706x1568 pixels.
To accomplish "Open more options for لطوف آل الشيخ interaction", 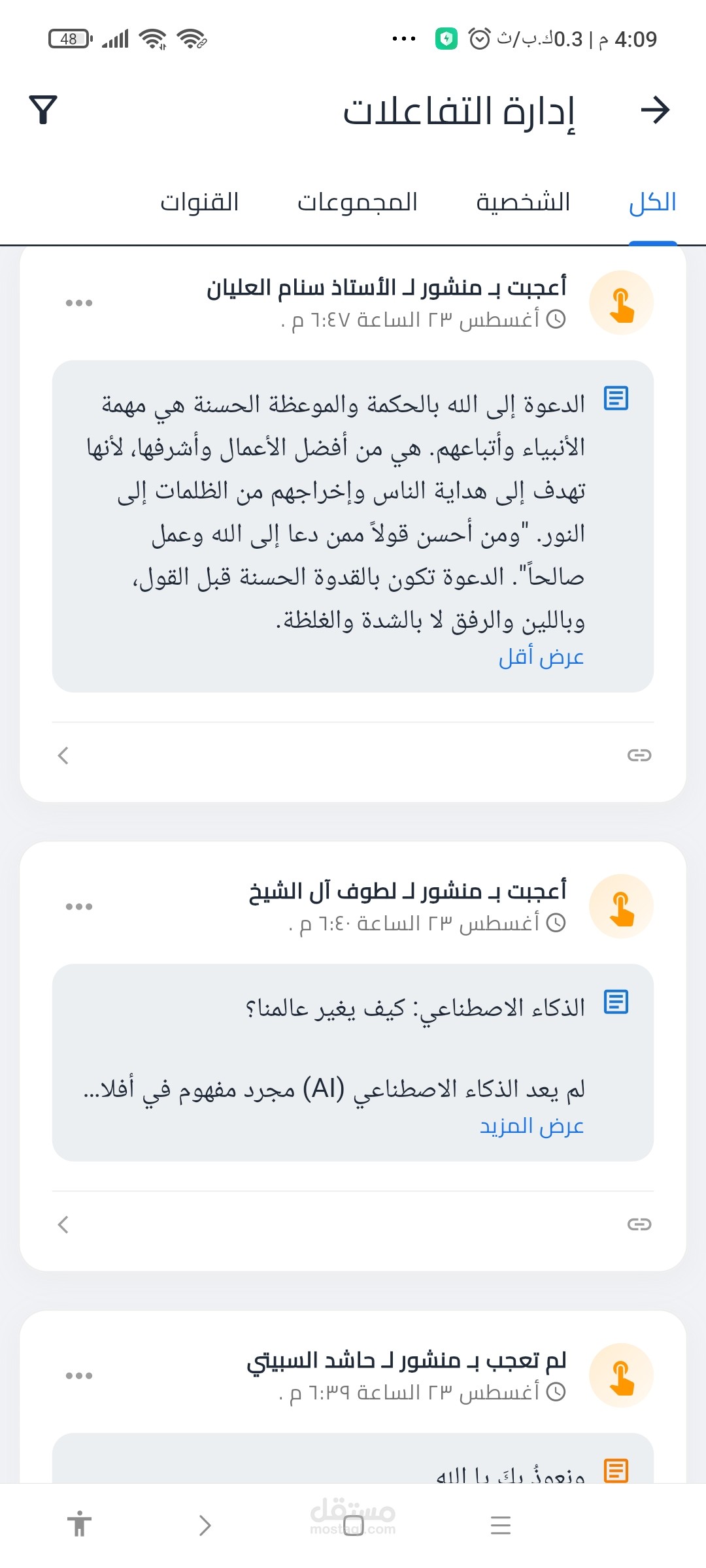I will click(x=79, y=907).
